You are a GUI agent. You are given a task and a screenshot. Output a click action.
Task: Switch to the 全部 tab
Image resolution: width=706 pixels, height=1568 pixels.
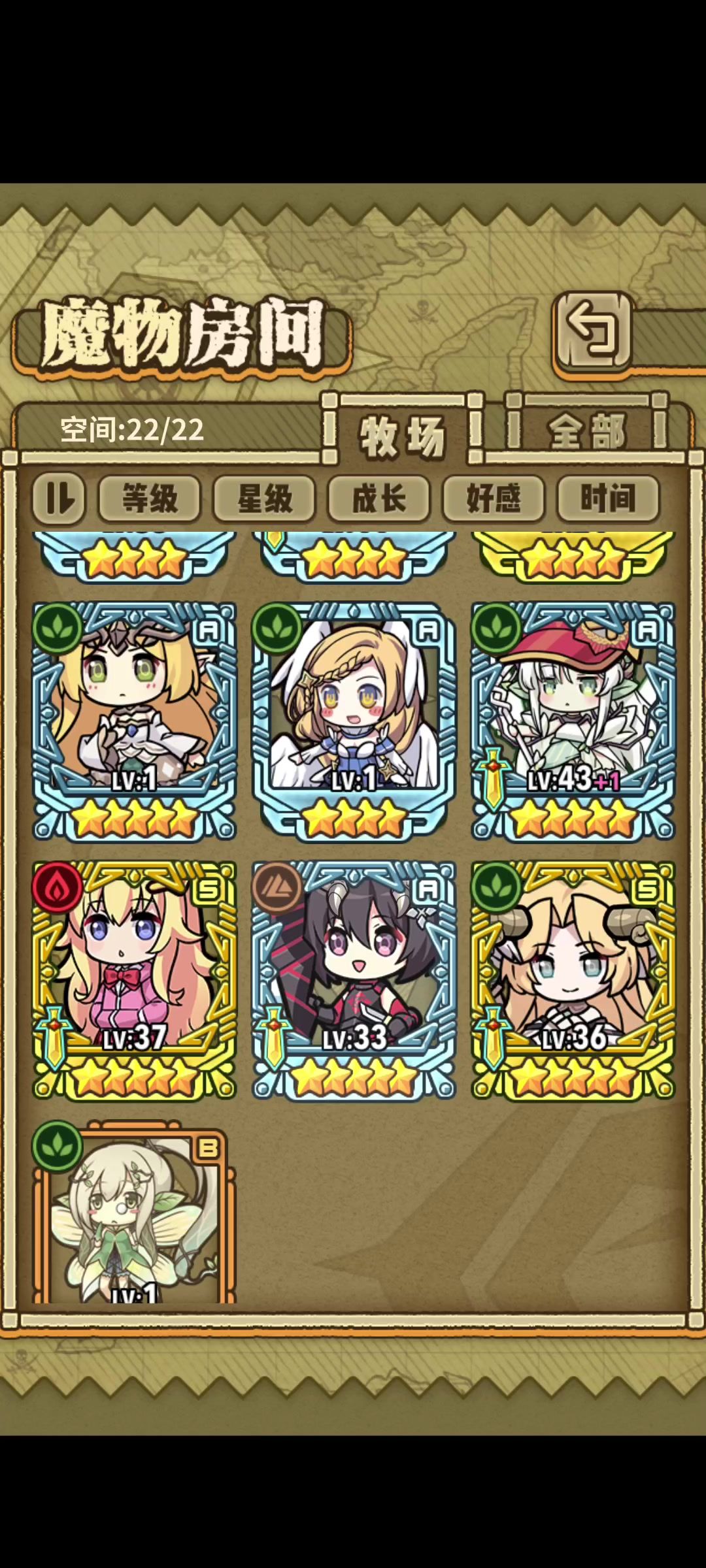(586, 431)
